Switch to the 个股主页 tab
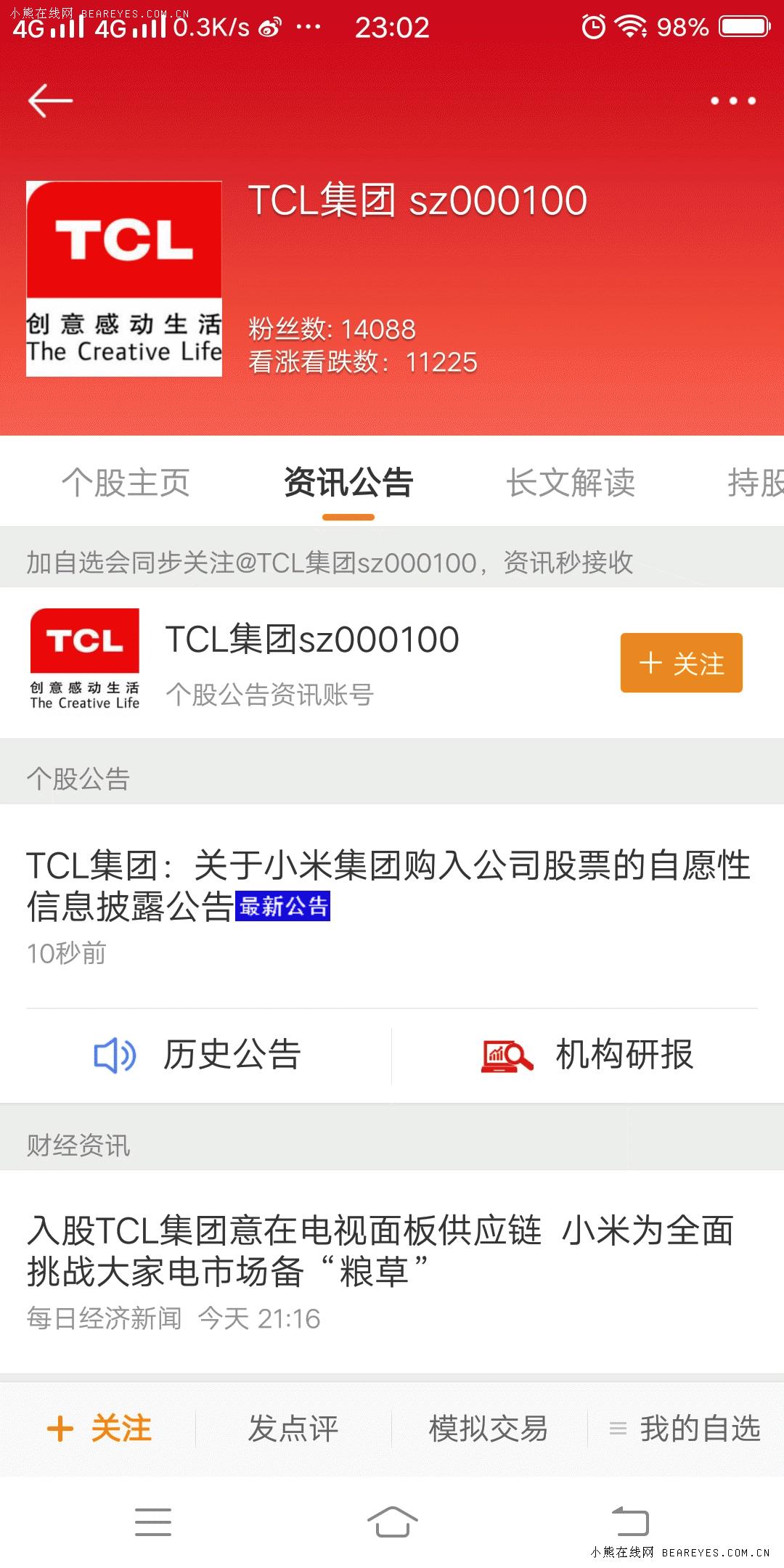This screenshot has width=784, height=1568. pos(126,483)
